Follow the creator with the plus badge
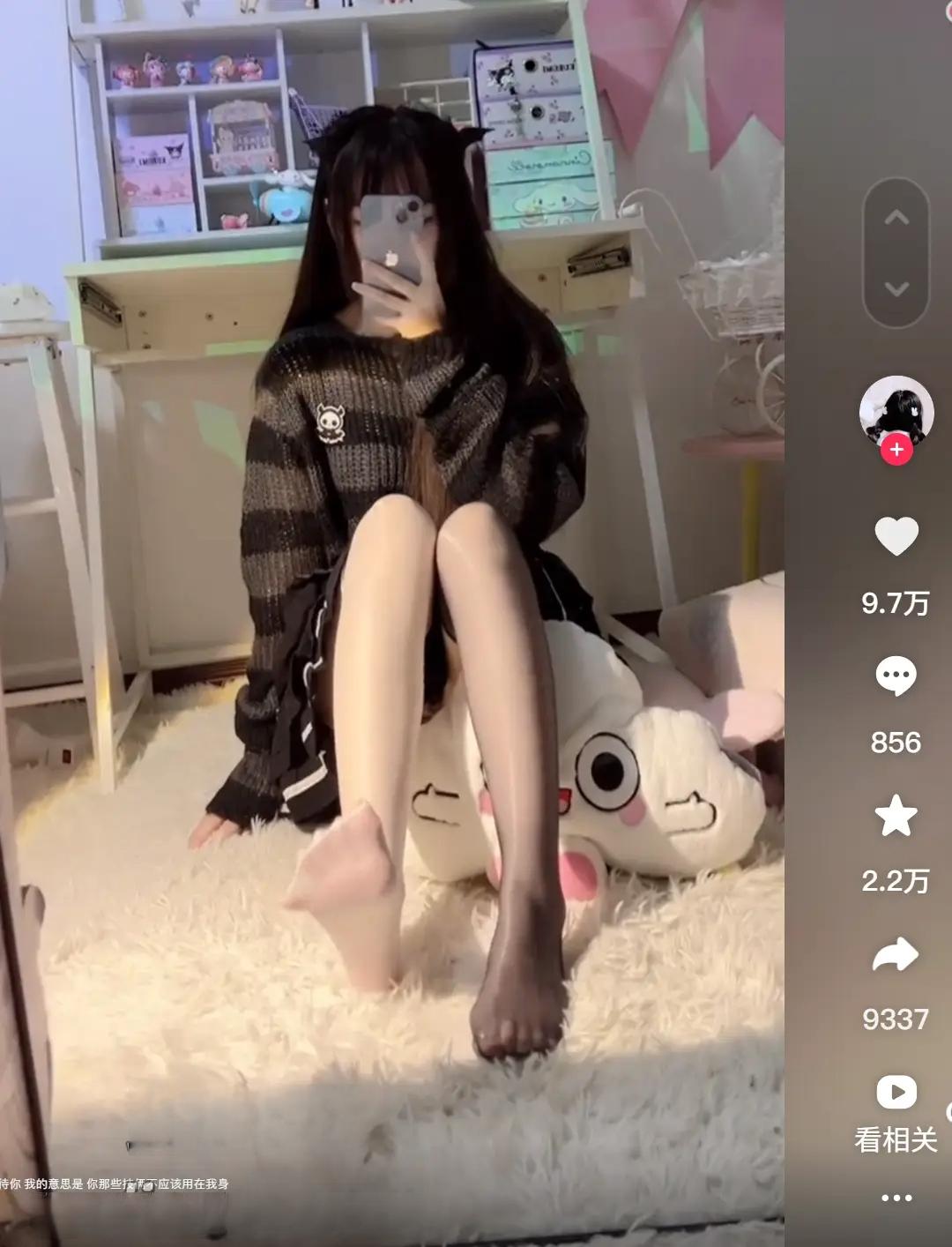 pyautogui.click(x=896, y=450)
